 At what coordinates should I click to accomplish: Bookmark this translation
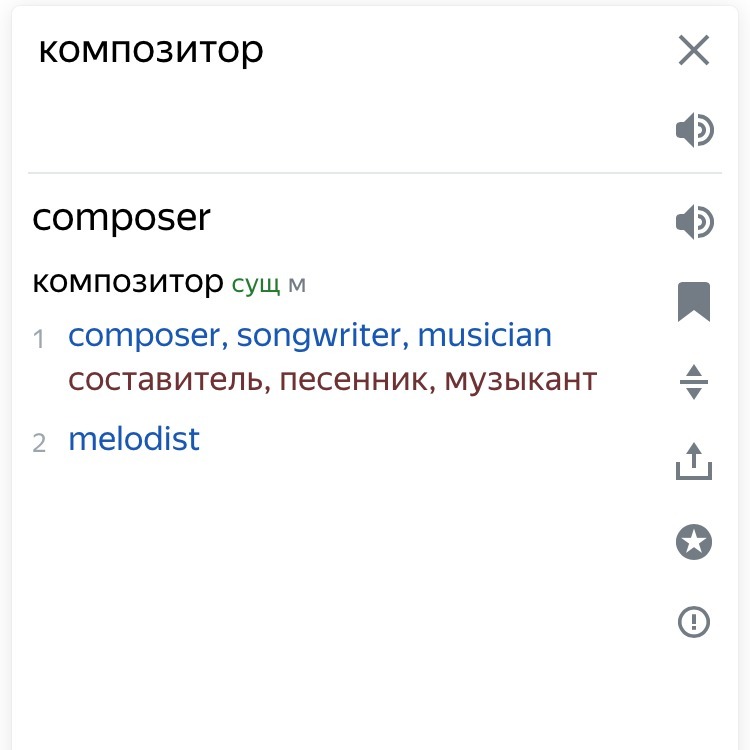[x=694, y=302]
